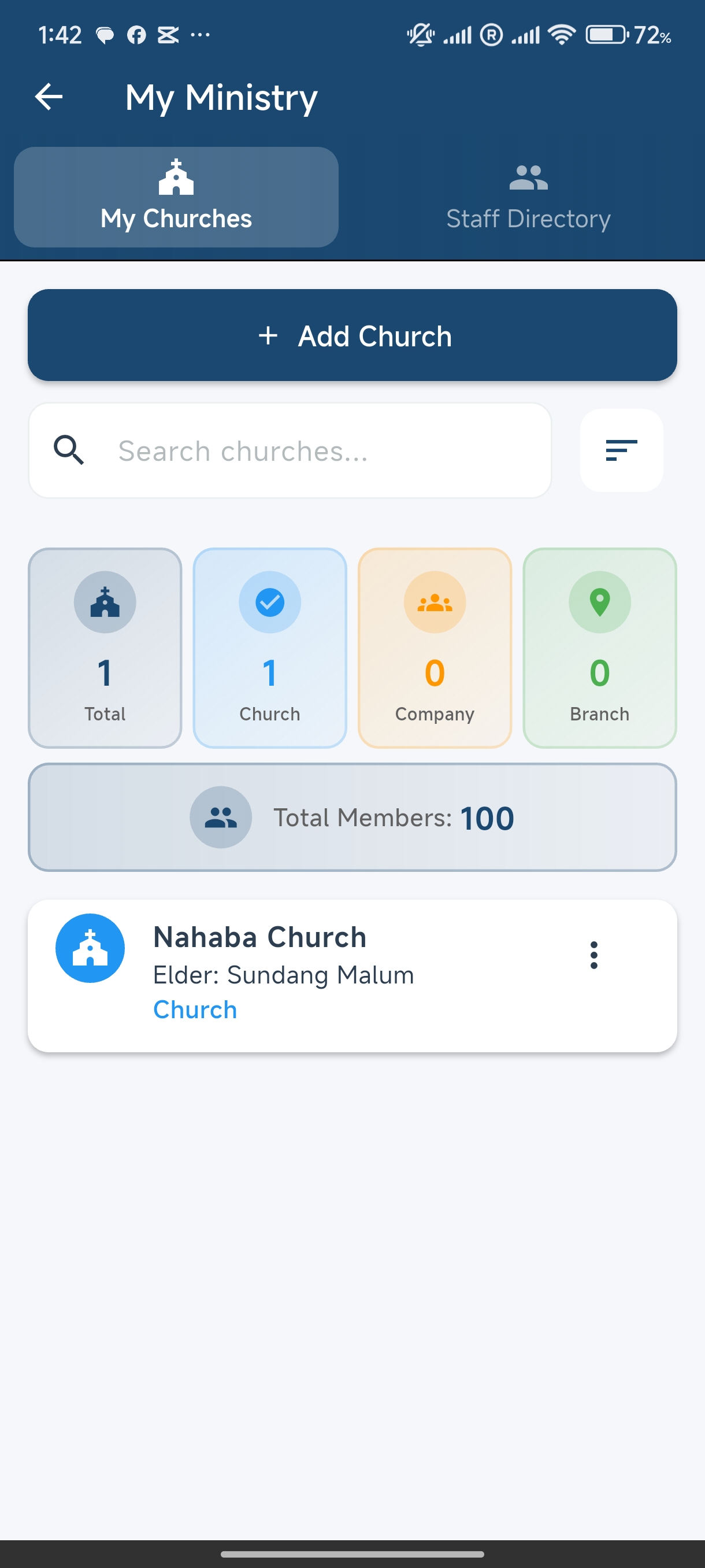Open the Church type link under Nahaba Church
The width and height of the screenshot is (705, 1568).
195,1008
